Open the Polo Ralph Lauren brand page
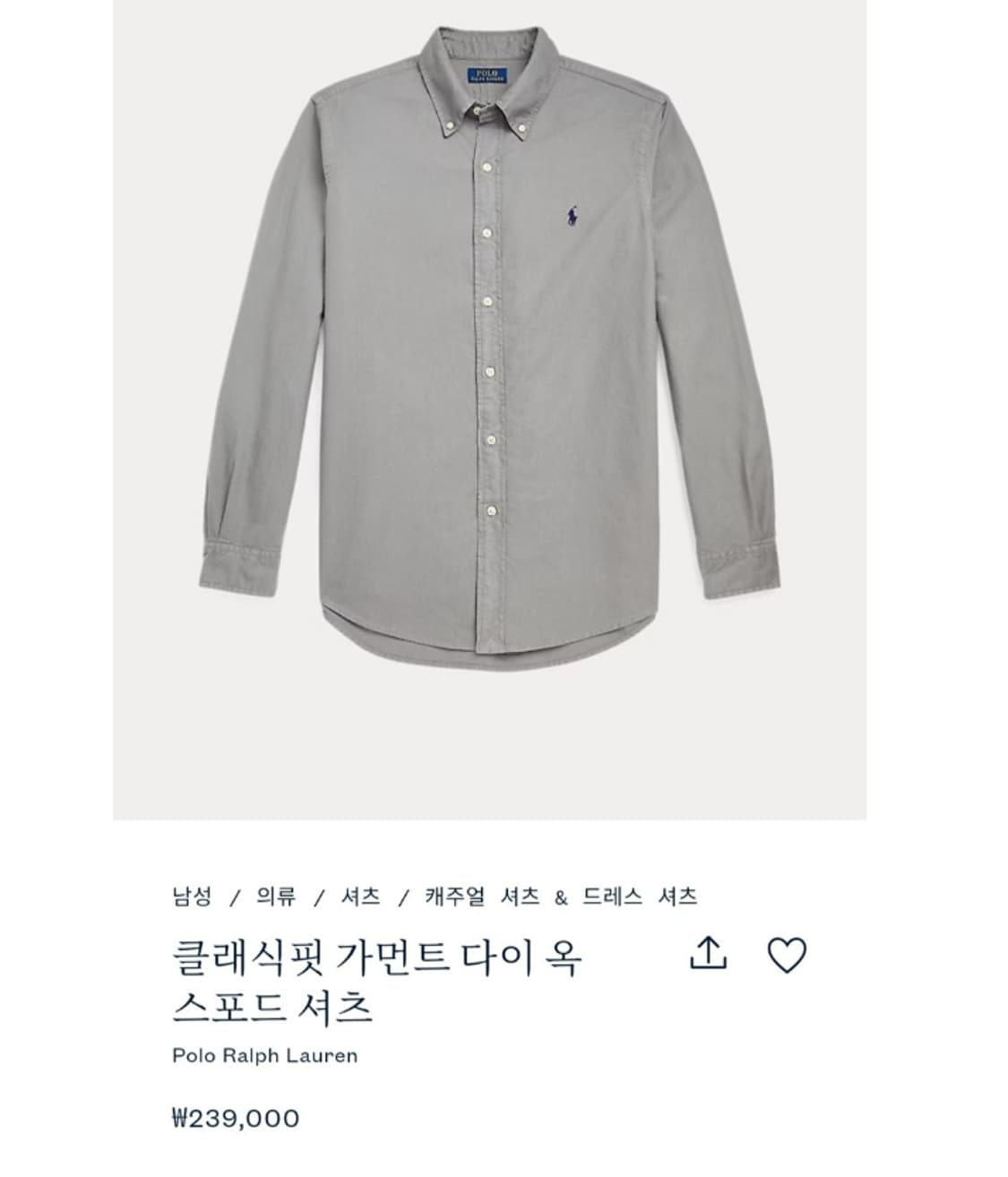Image resolution: width=1008 pixels, height=1177 pixels. 263,1055
